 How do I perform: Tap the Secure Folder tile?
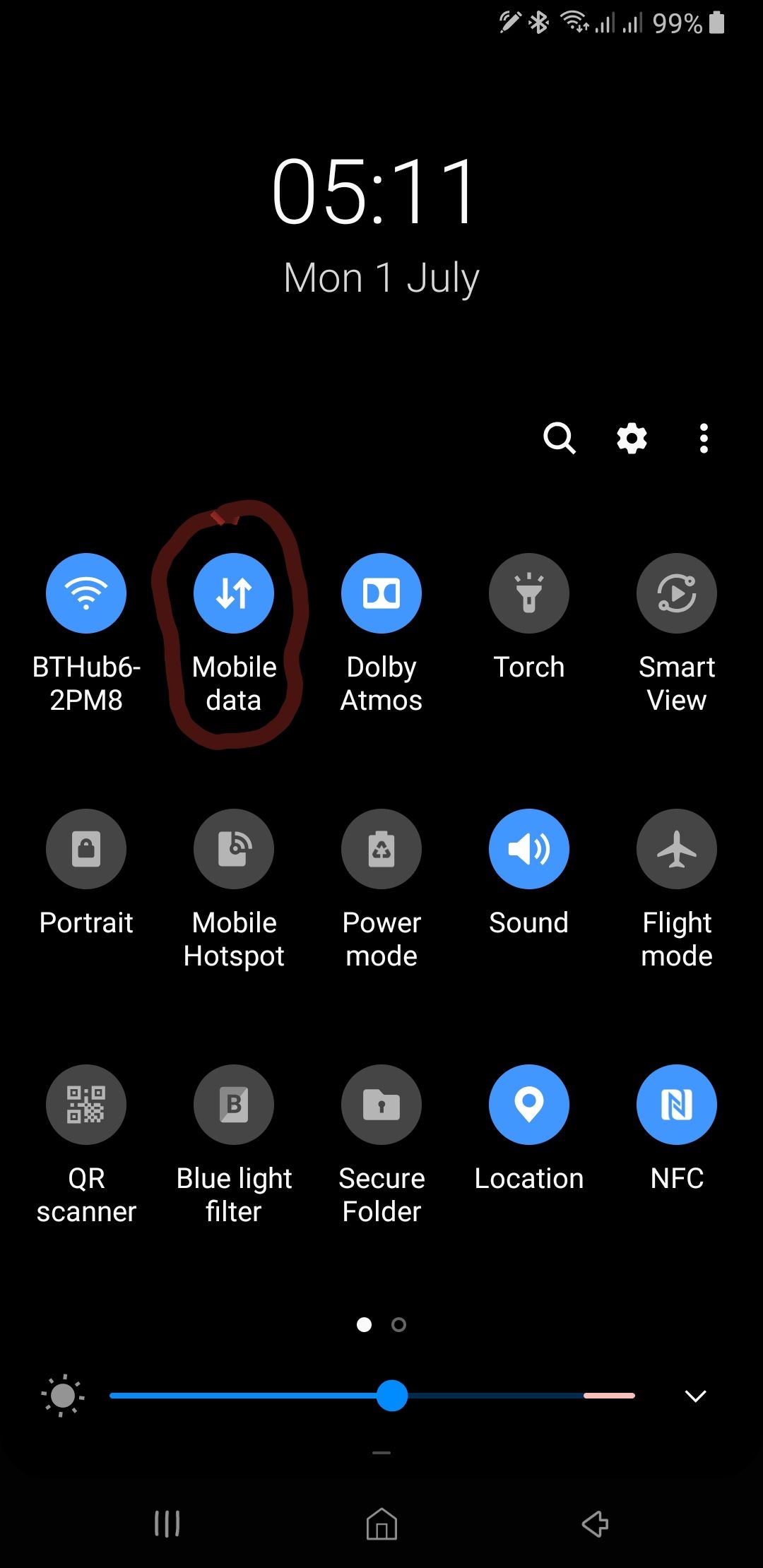click(x=381, y=1105)
